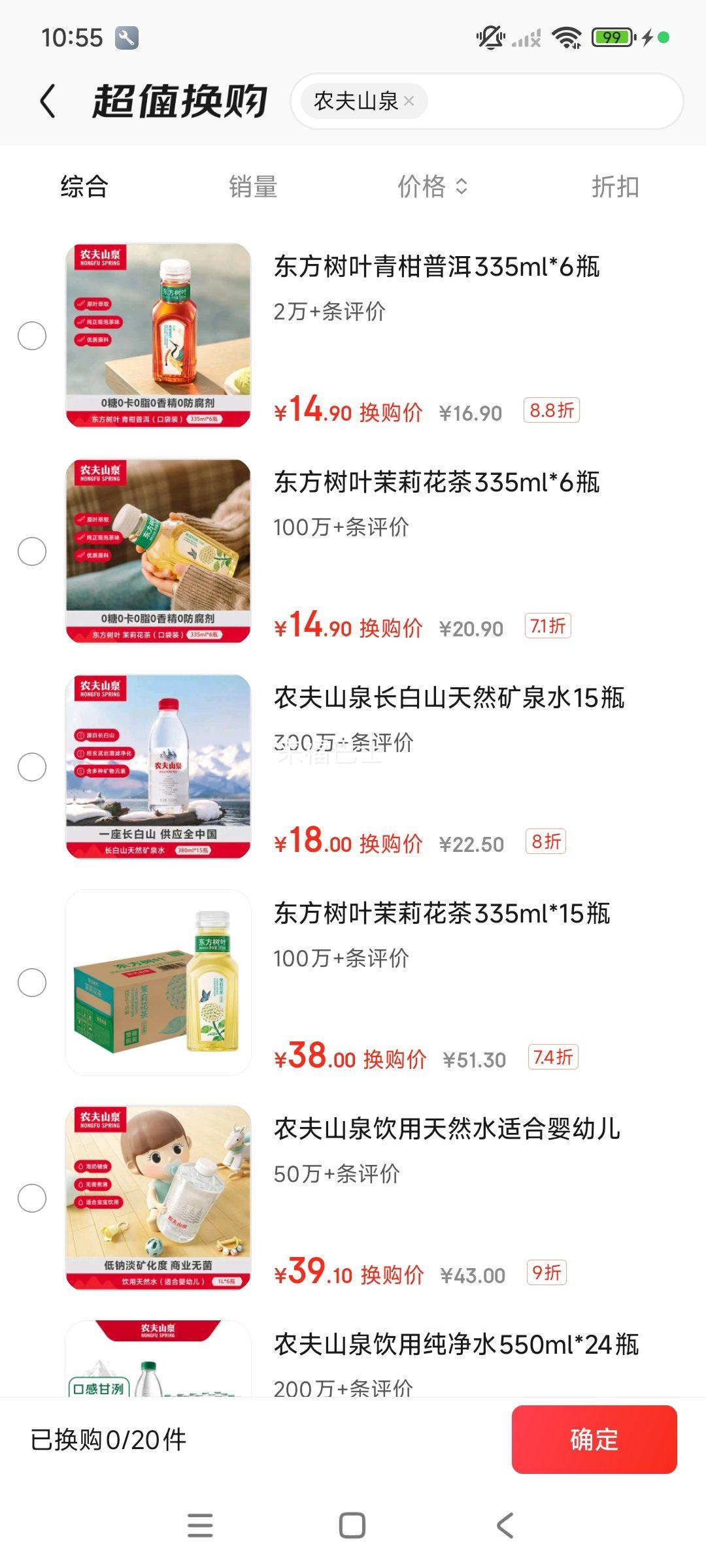Confirm selection with 确定 button
The height and width of the screenshot is (1568, 706).
click(594, 1439)
